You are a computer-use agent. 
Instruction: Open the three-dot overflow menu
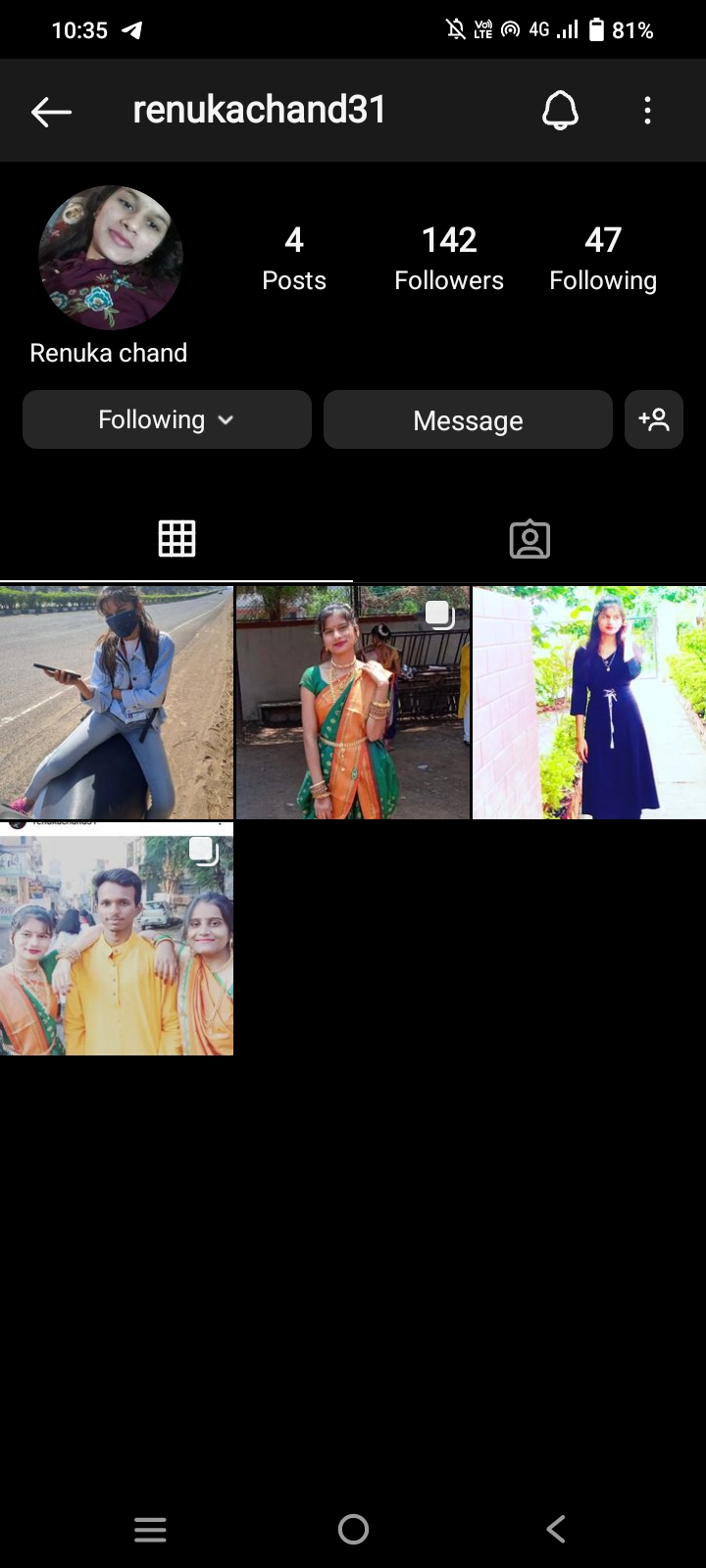(647, 111)
